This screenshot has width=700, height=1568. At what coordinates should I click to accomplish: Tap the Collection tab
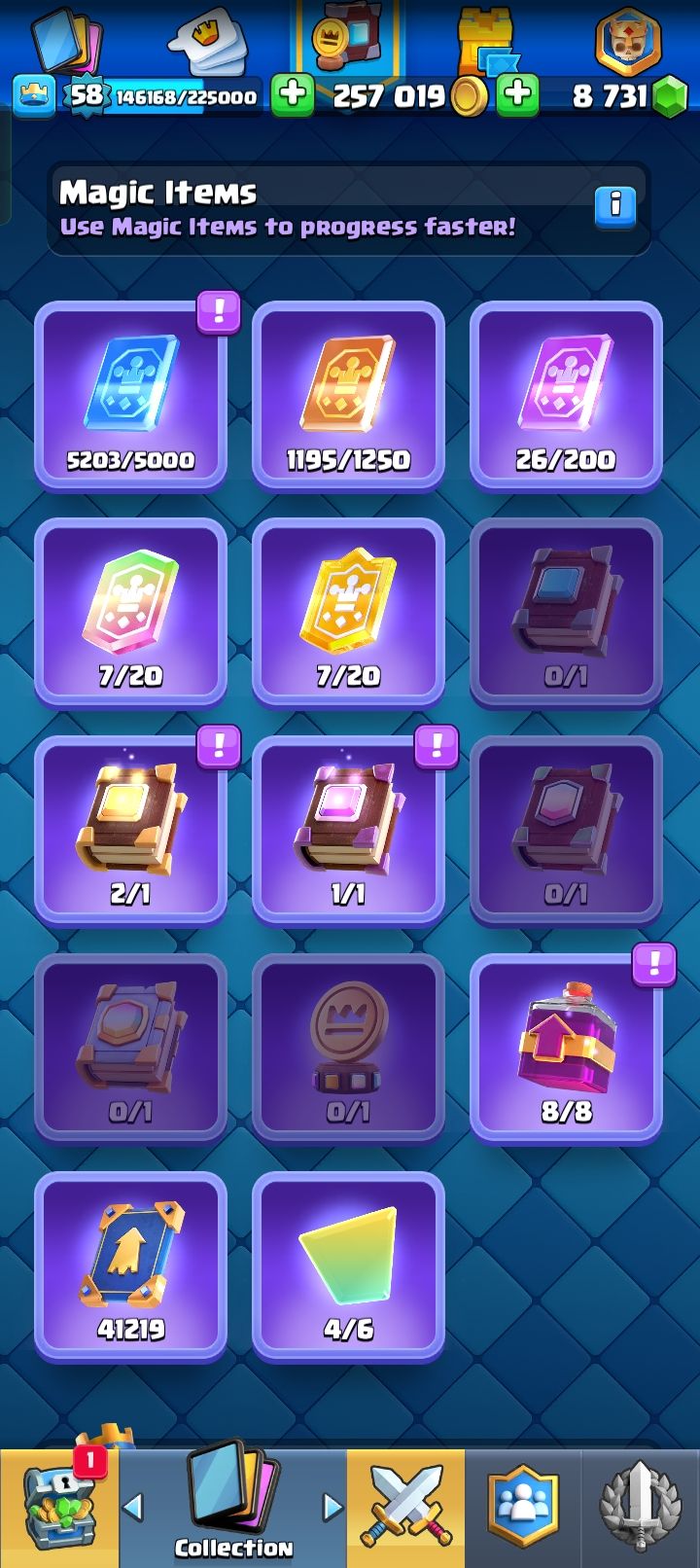point(233,1508)
